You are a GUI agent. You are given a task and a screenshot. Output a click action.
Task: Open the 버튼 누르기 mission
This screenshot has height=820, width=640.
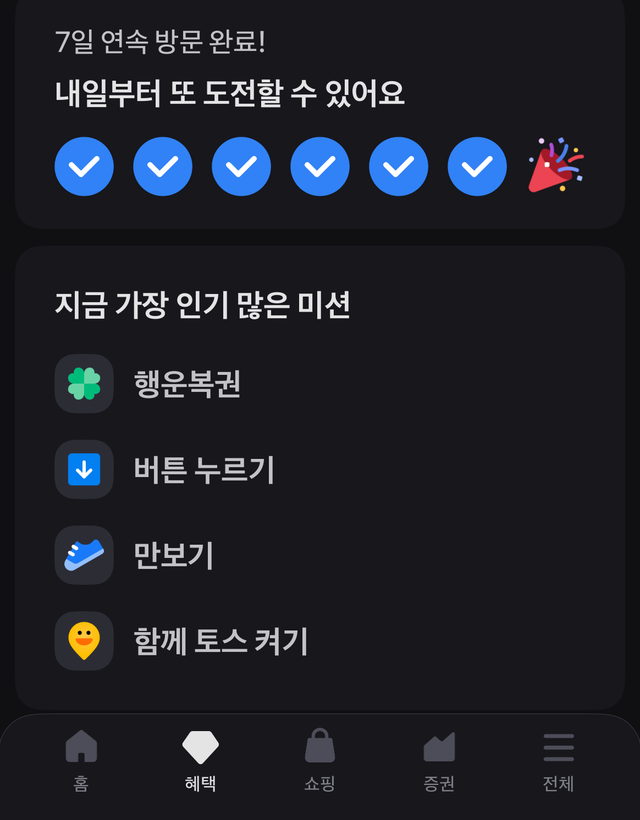pyautogui.click(x=203, y=469)
